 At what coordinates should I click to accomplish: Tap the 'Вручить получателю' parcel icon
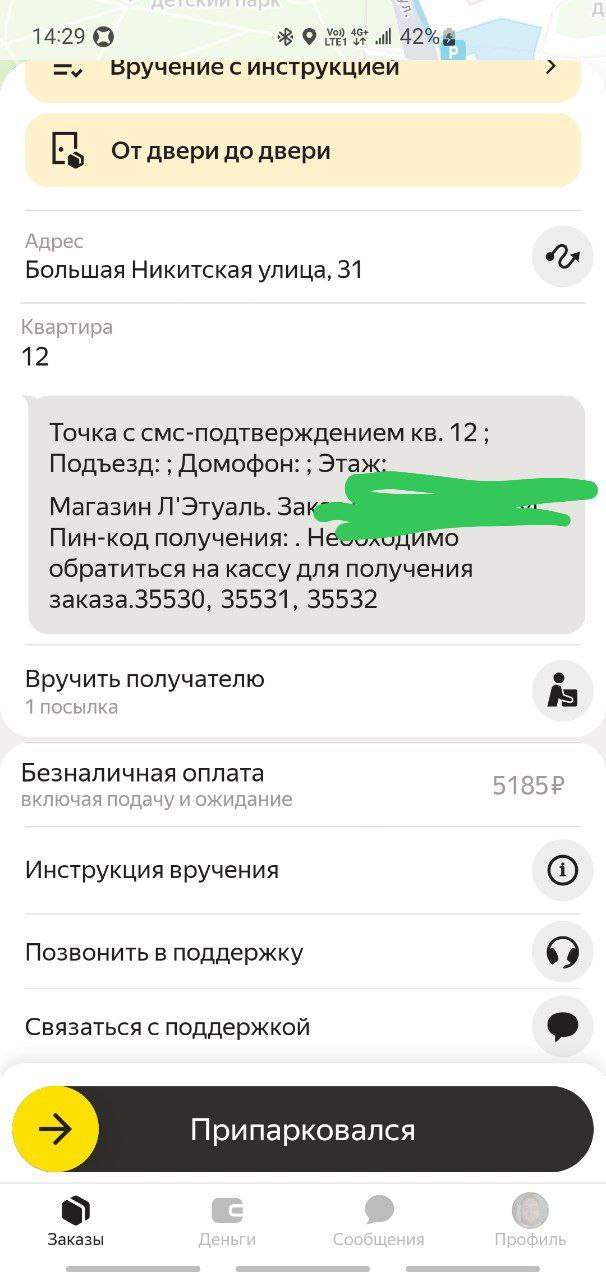(x=562, y=691)
